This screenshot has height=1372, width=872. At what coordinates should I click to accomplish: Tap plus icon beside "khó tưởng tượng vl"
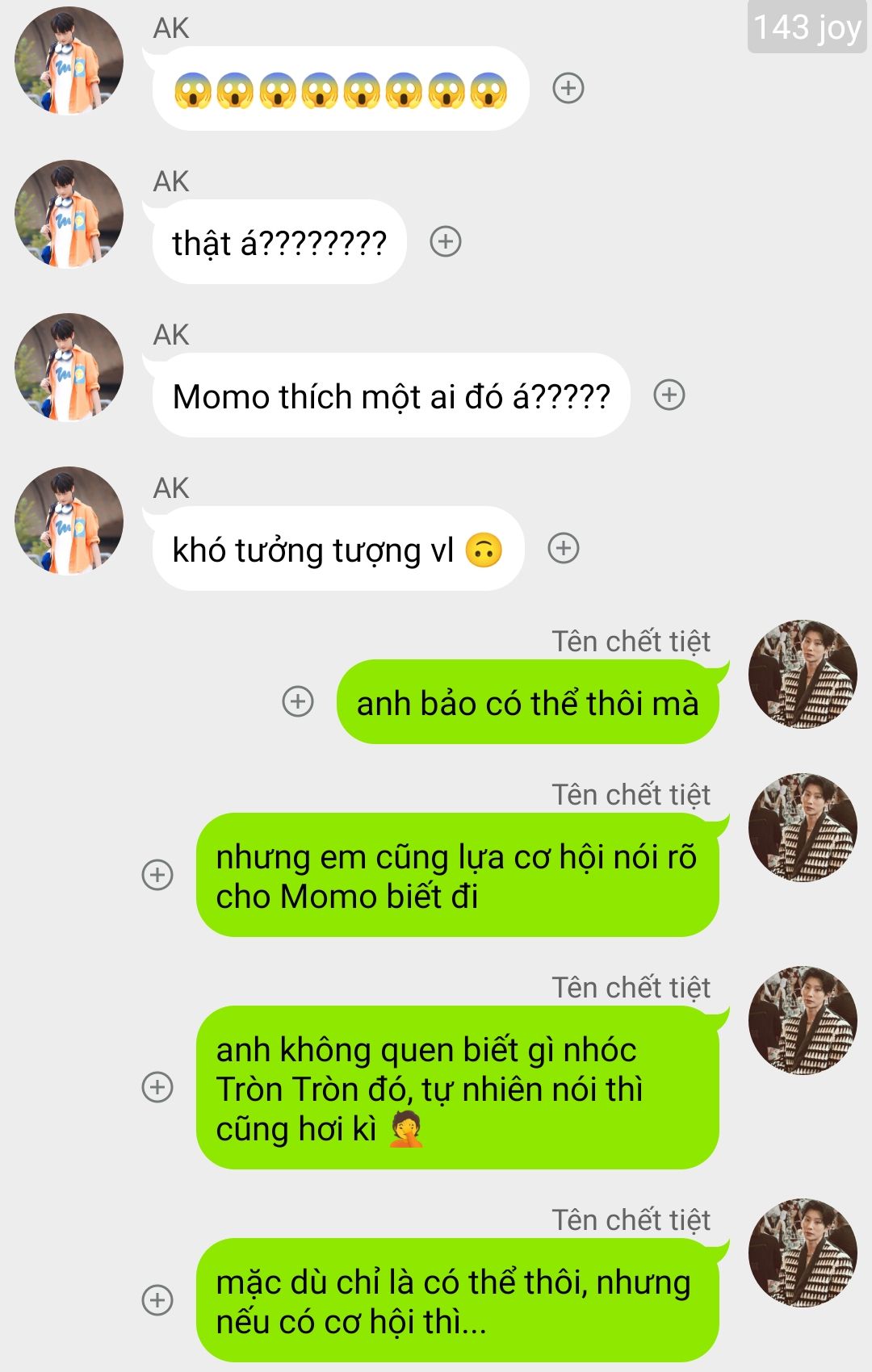click(x=564, y=548)
